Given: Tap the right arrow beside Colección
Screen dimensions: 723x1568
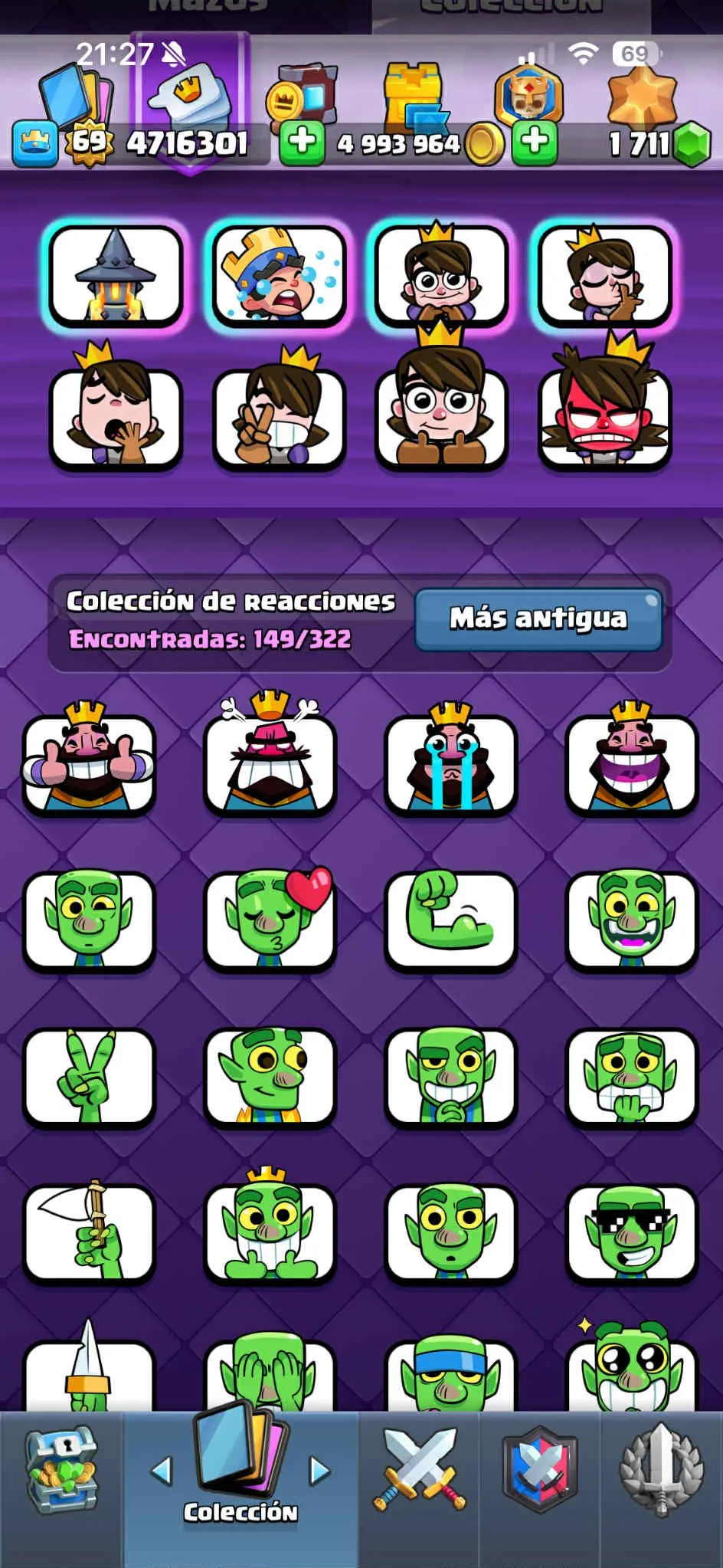Looking at the screenshot, I should (319, 1471).
